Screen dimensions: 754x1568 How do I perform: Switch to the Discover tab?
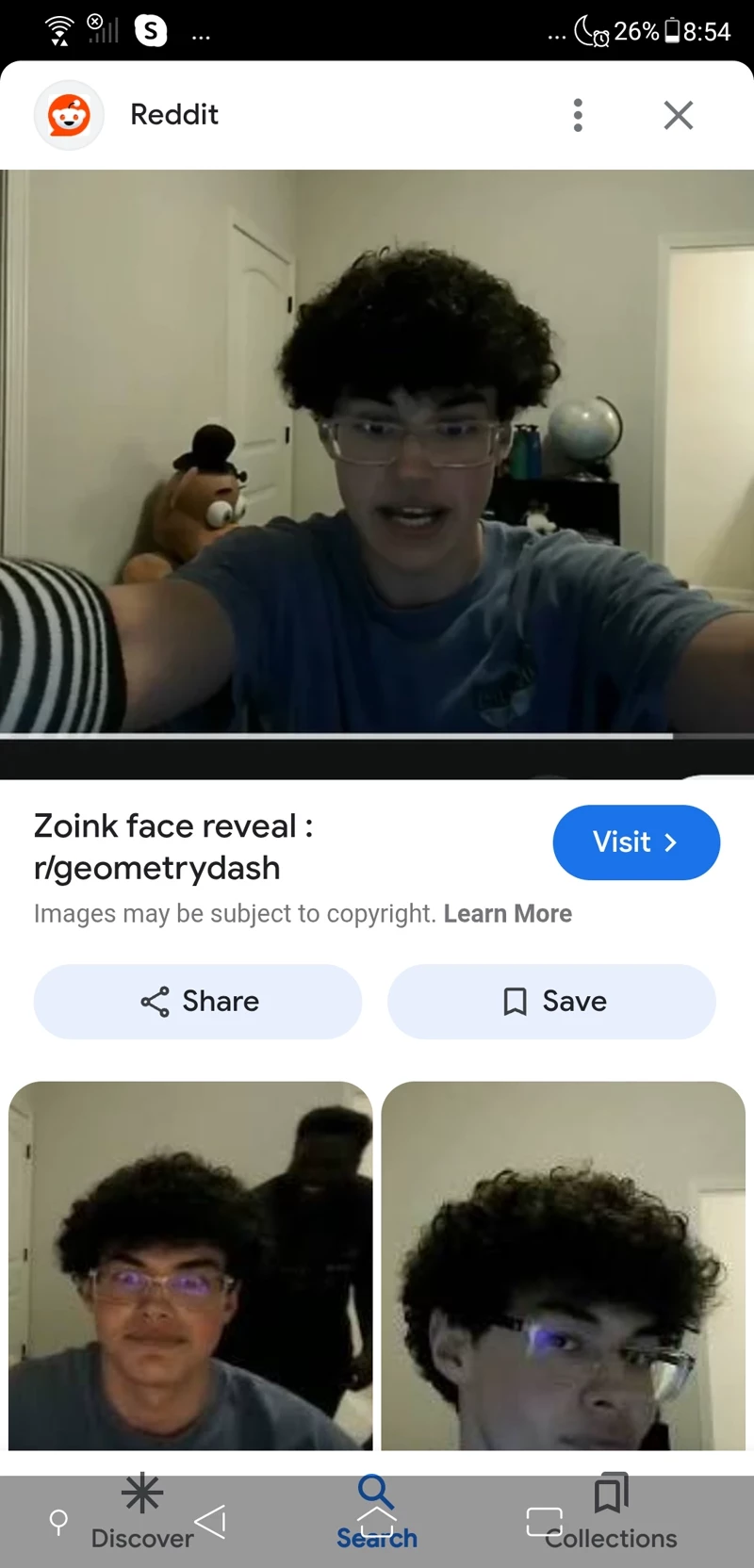pos(142,1511)
